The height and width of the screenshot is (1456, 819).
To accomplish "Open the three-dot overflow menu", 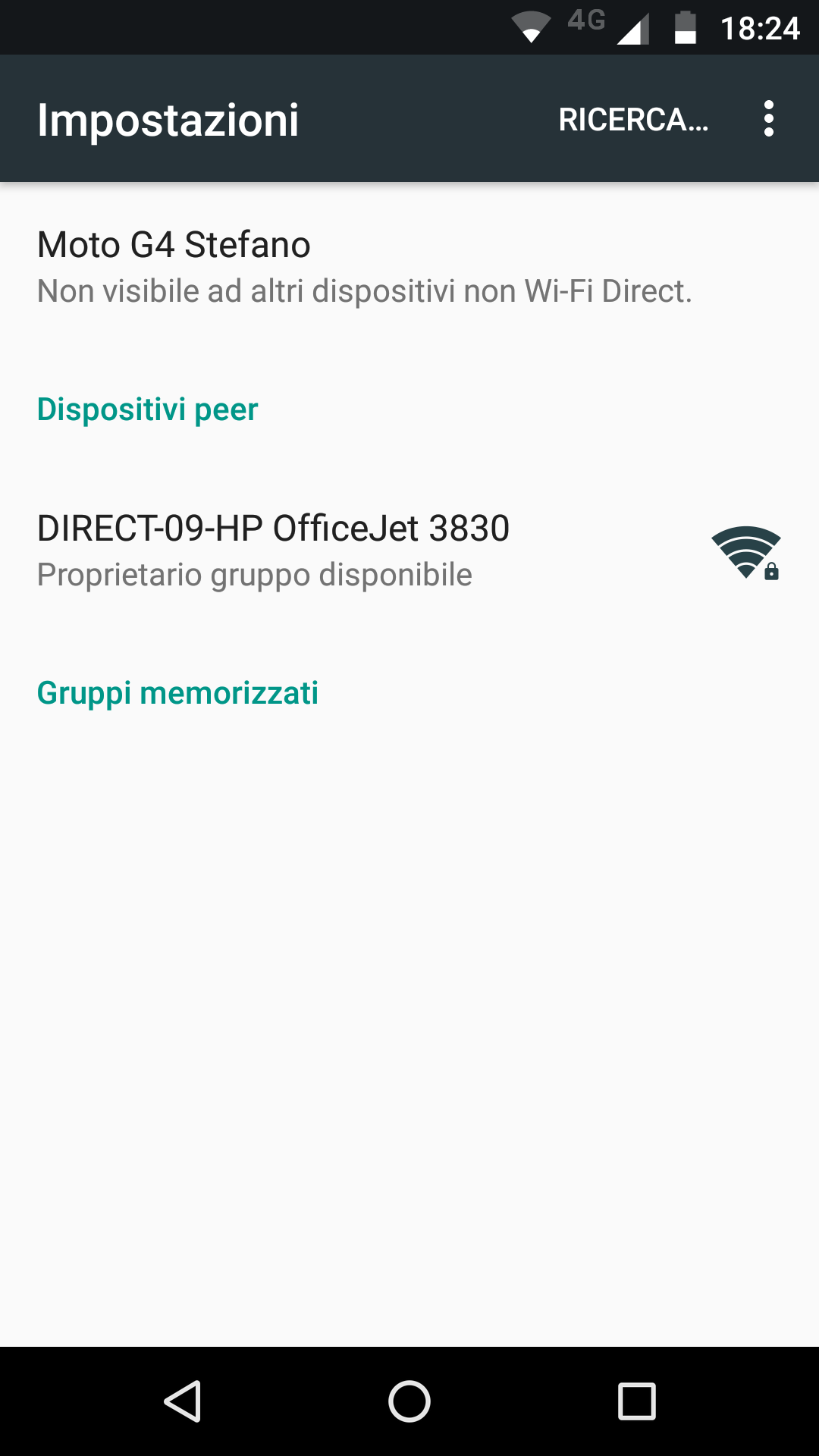I will click(768, 119).
